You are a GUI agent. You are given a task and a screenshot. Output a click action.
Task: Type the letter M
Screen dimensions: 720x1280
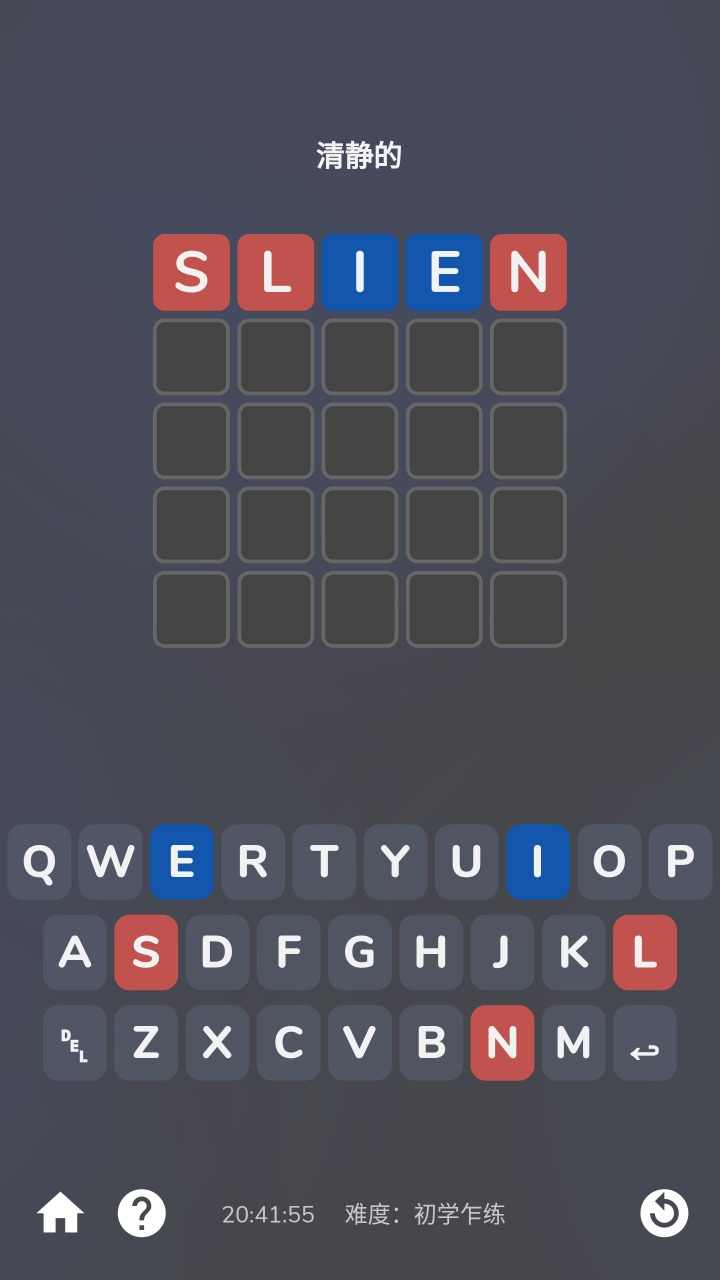click(x=574, y=1043)
